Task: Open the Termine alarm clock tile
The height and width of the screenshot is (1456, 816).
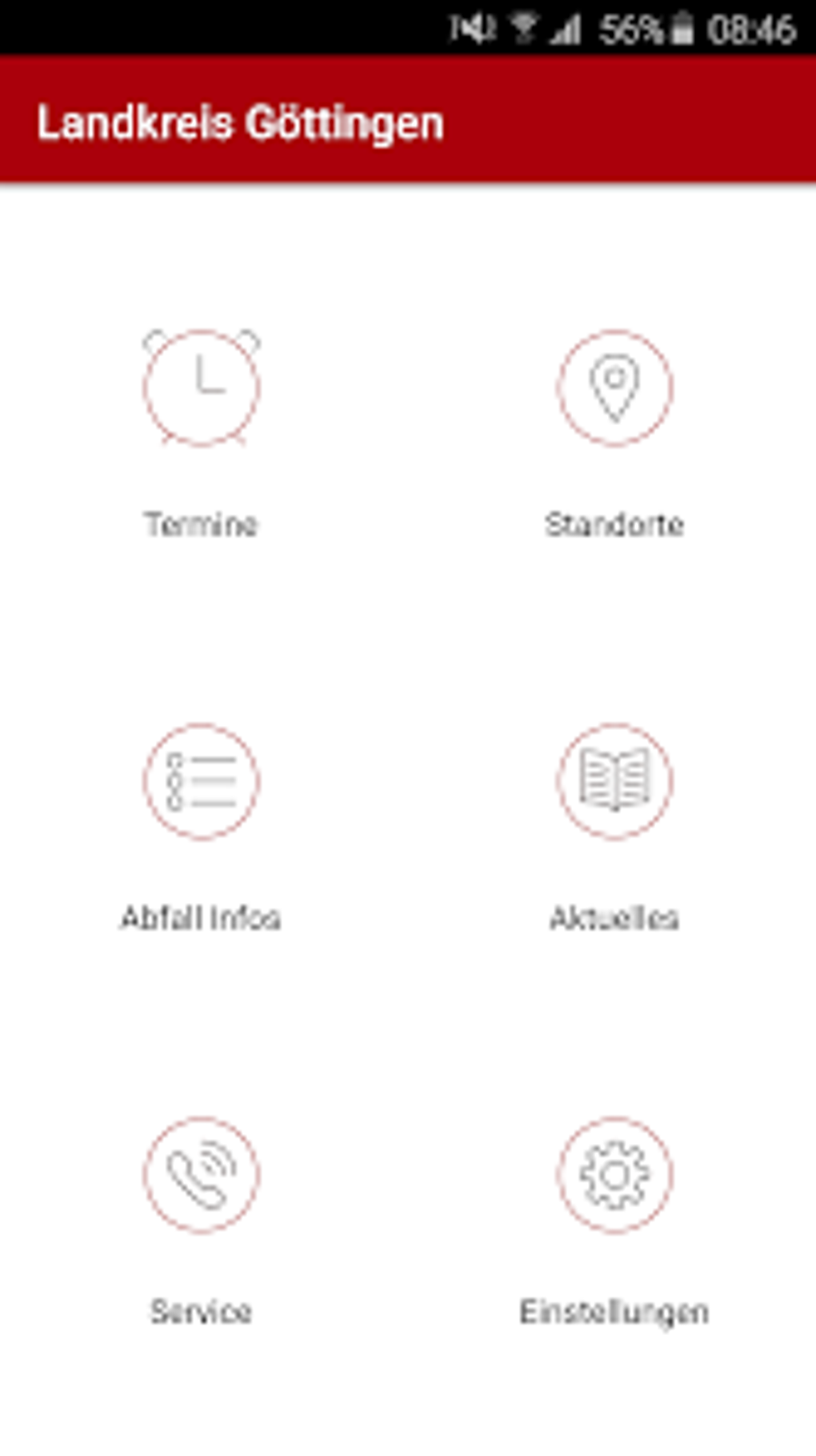Action: pyautogui.click(x=202, y=388)
